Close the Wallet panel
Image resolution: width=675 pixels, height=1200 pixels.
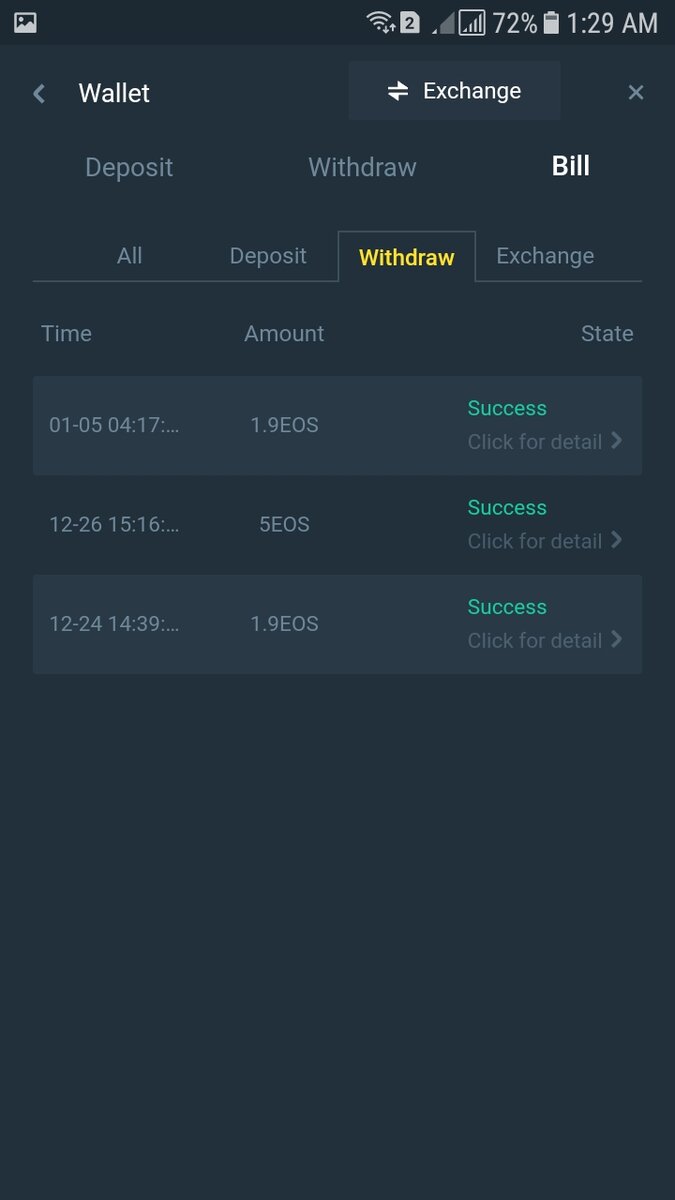coord(635,93)
